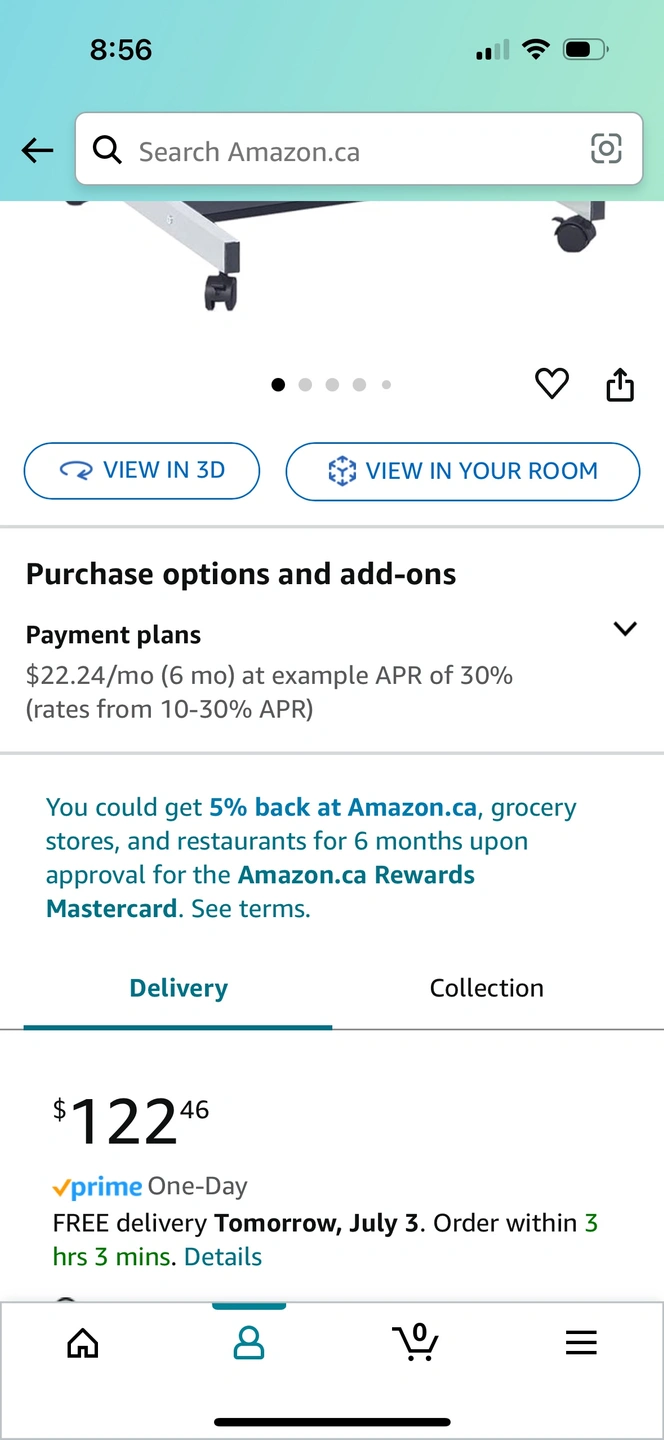The height and width of the screenshot is (1440, 664).
Task: Add item to wish list heart
Action: tap(552, 383)
